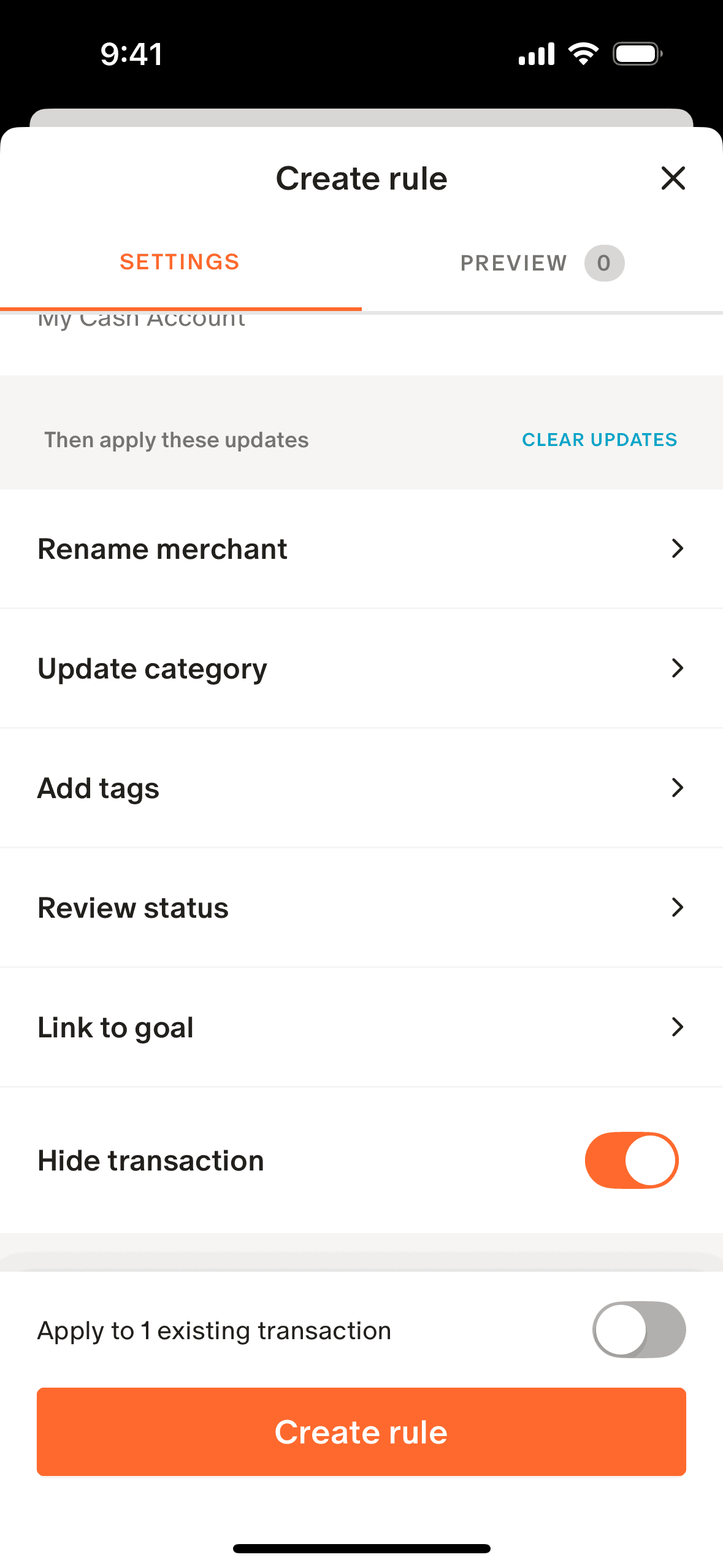Open Review status settings
The image size is (723, 1568).
point(361,907)
